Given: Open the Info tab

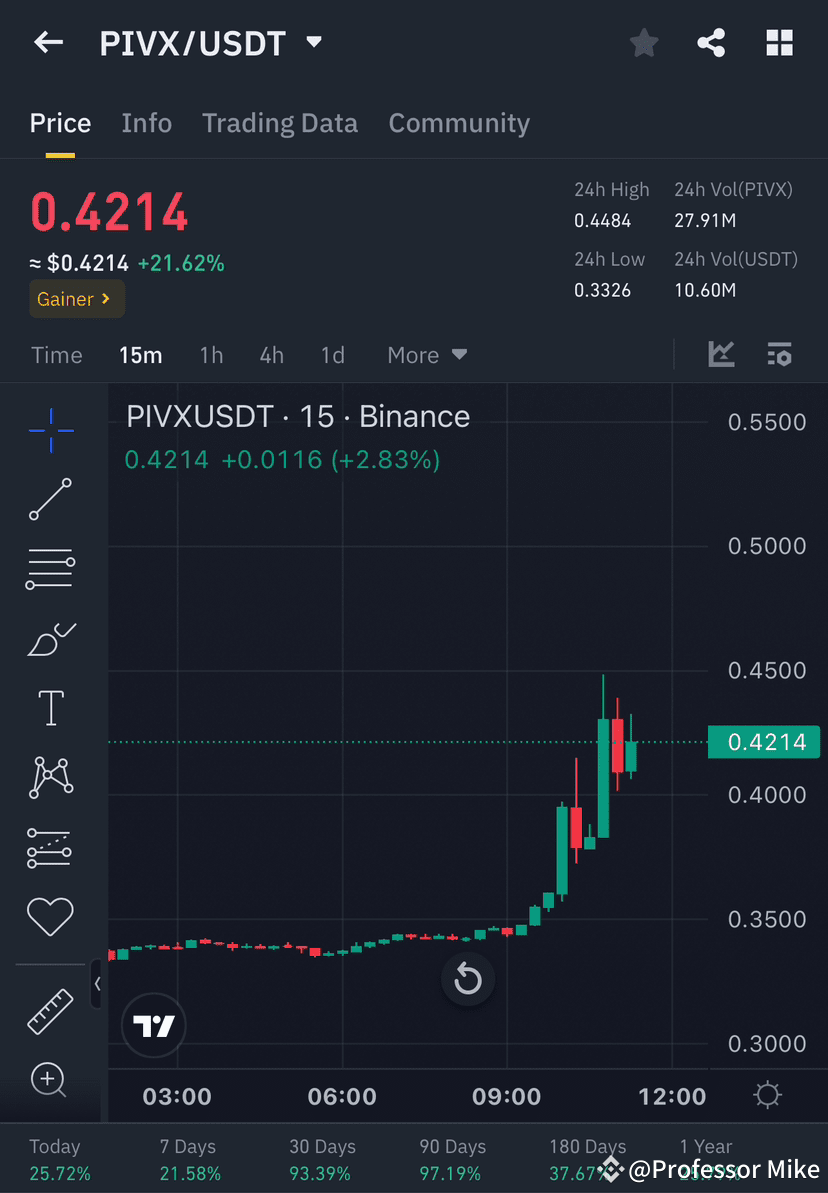Looking at the screenshot, I should pyautogui.click(x=146, y=123).
